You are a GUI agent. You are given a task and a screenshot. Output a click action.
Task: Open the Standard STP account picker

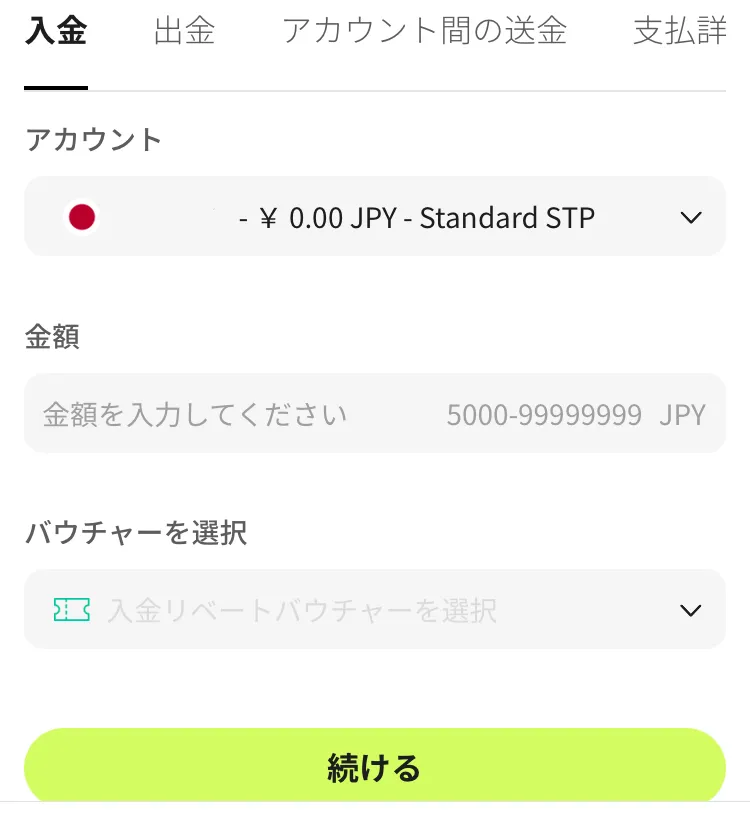[375, 217]
